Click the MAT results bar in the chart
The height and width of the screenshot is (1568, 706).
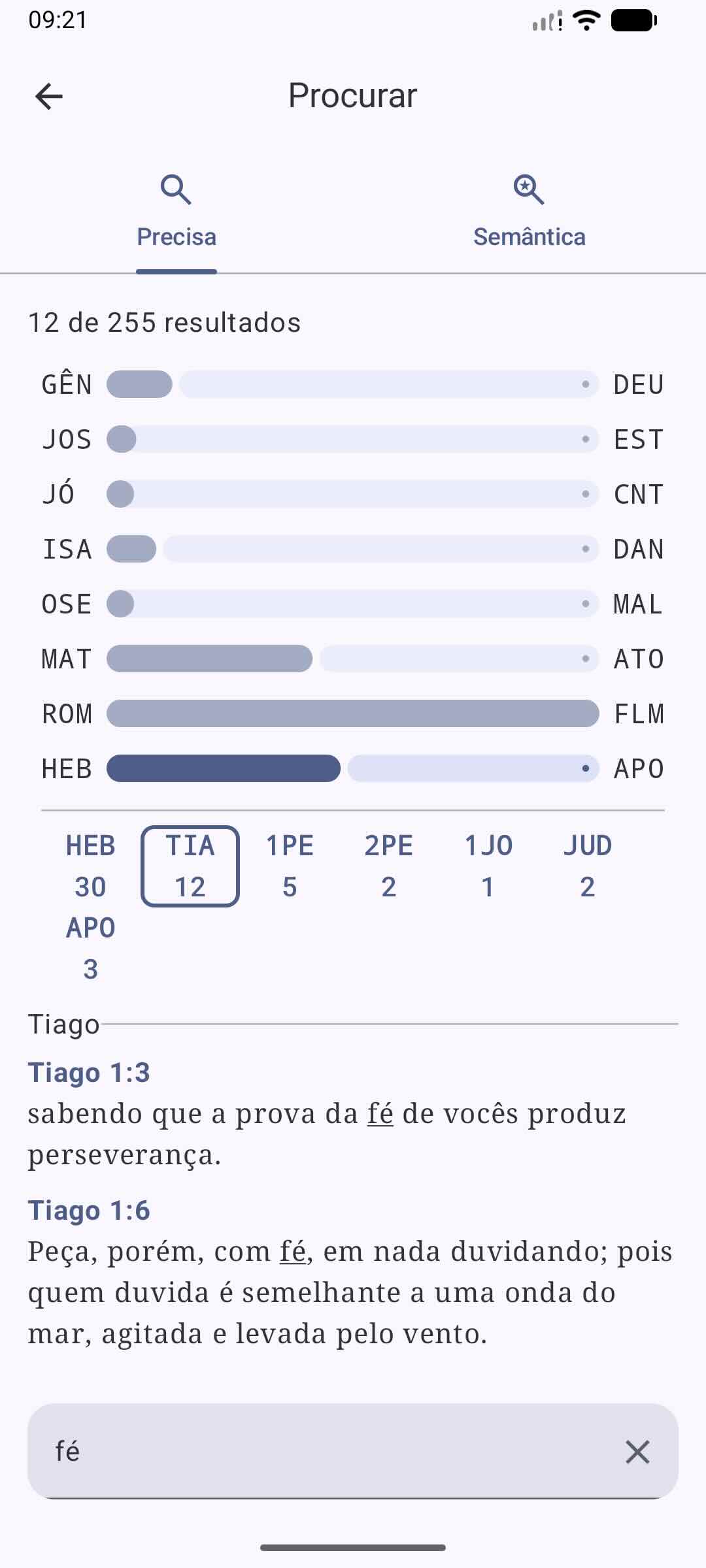coord(209,659)
